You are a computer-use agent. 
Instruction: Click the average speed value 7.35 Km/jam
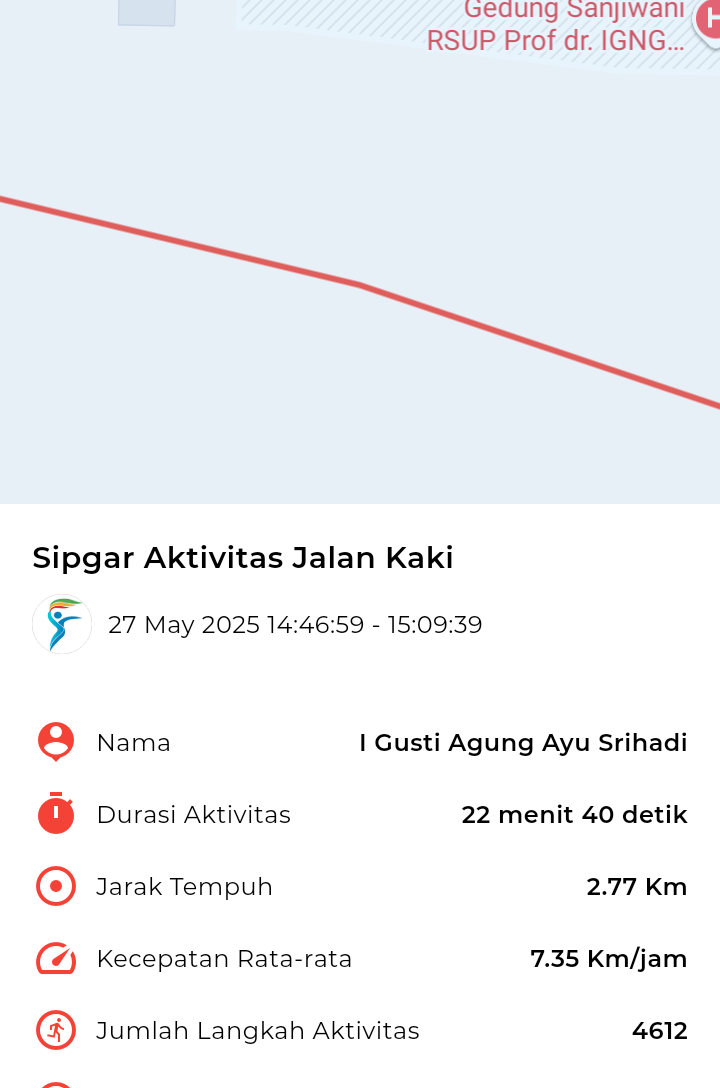pyautogui.click(x=608, y=958)
